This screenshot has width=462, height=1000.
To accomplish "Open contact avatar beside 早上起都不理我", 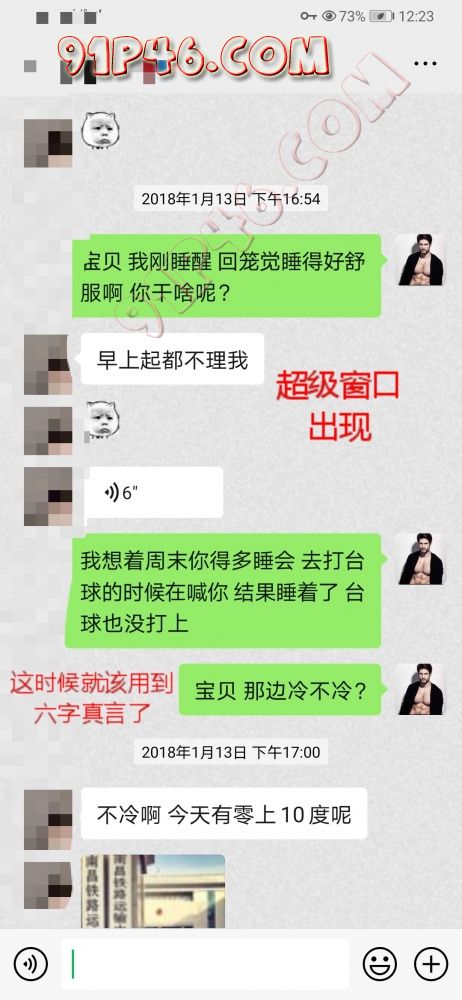I will [48, 365].
